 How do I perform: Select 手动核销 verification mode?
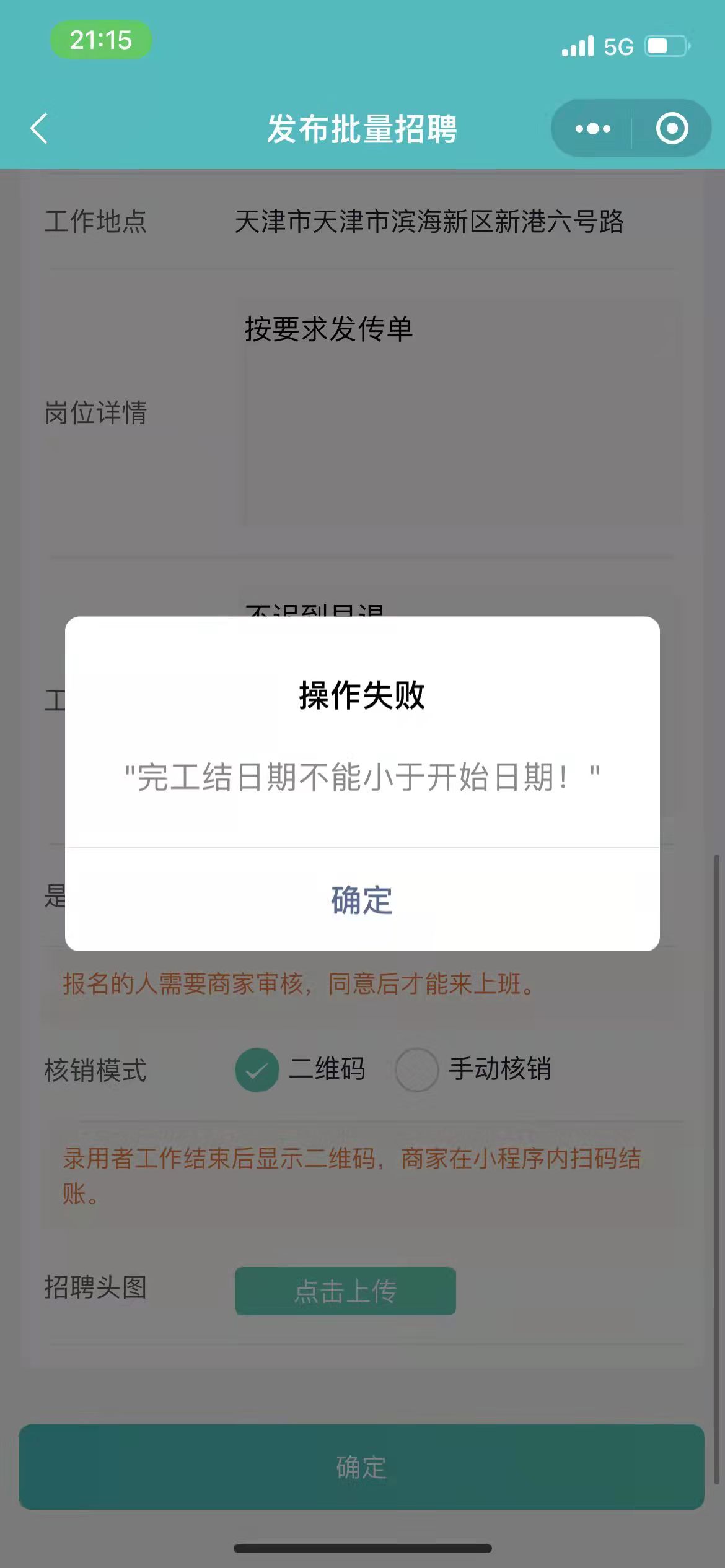tap(417, 1069)
